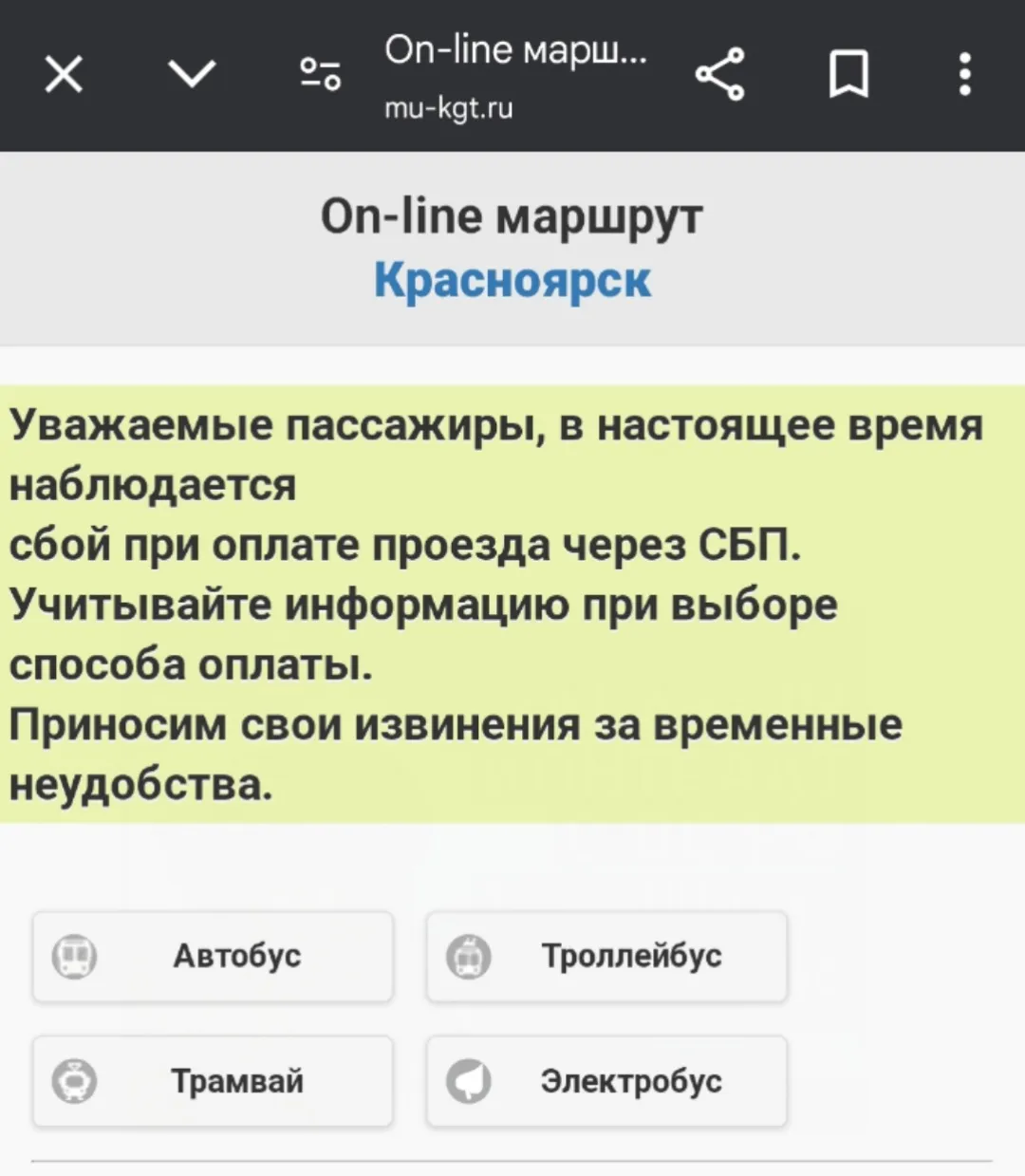The width and height of the screenshot is (1025, 1176).
Task: Select the Автобус button
Action: (213, 956)
